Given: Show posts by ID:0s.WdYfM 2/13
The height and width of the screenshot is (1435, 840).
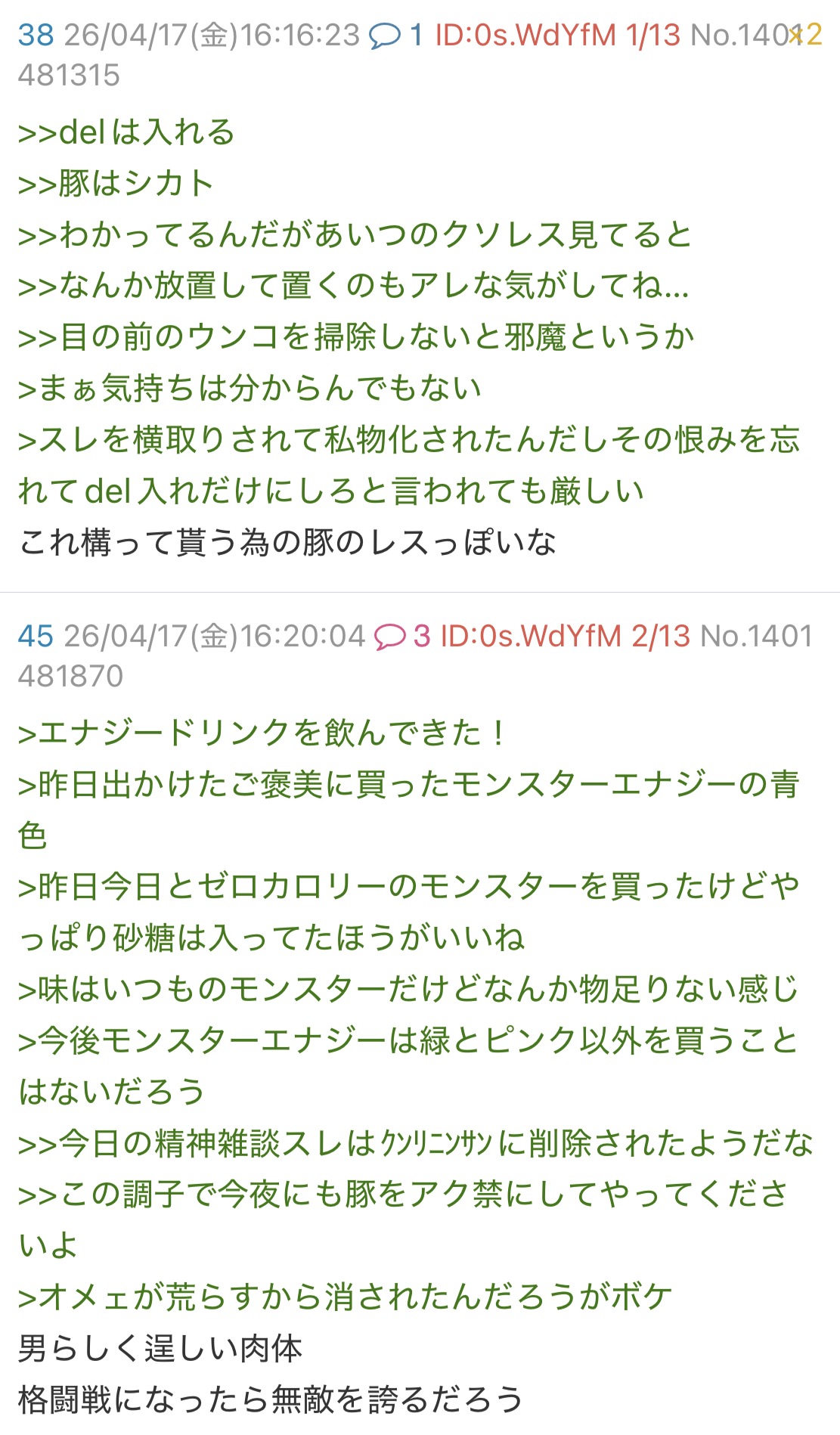Looking at the screenshot, I should 565,636.
